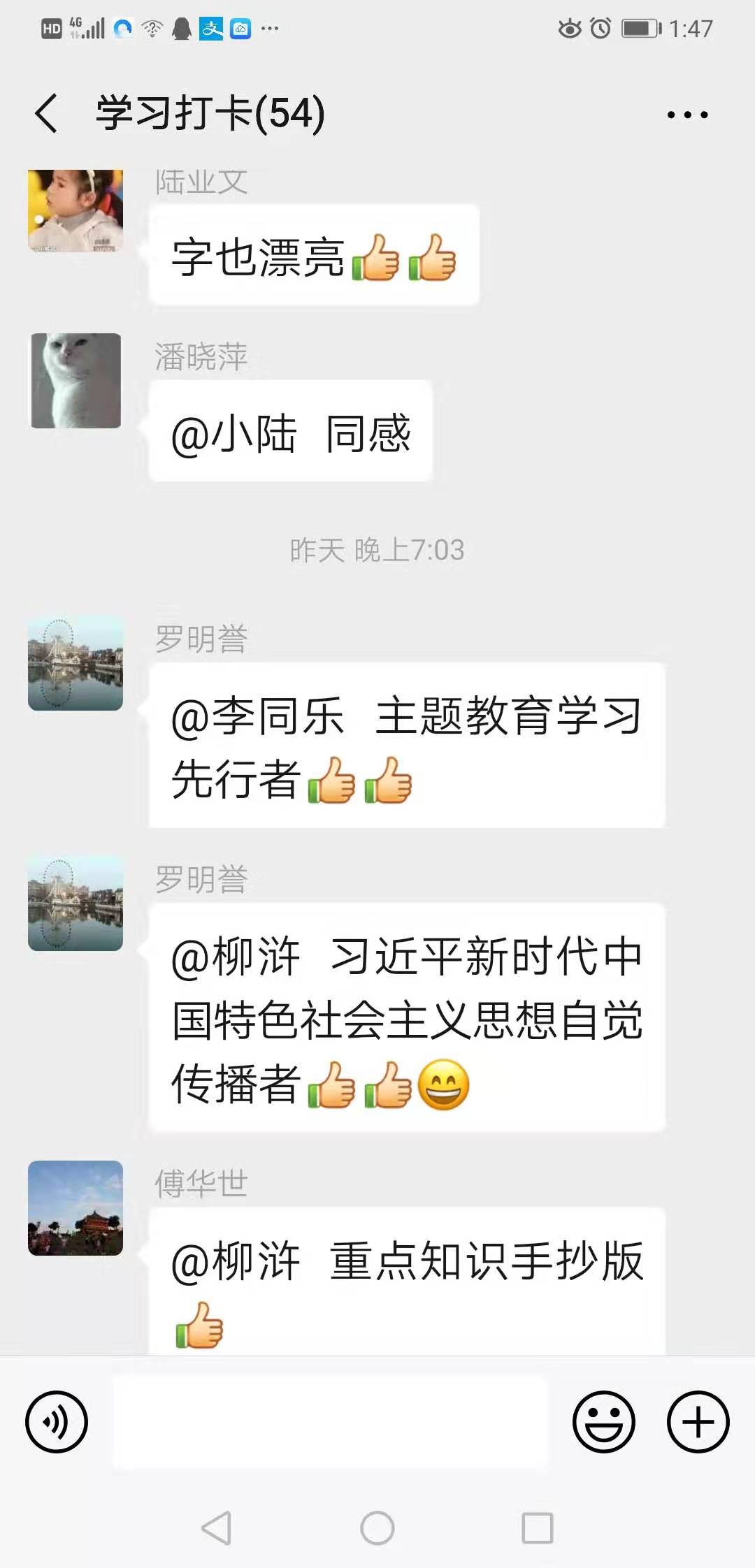
Task: Switch to voice message input
Action: click(57, 1422)
